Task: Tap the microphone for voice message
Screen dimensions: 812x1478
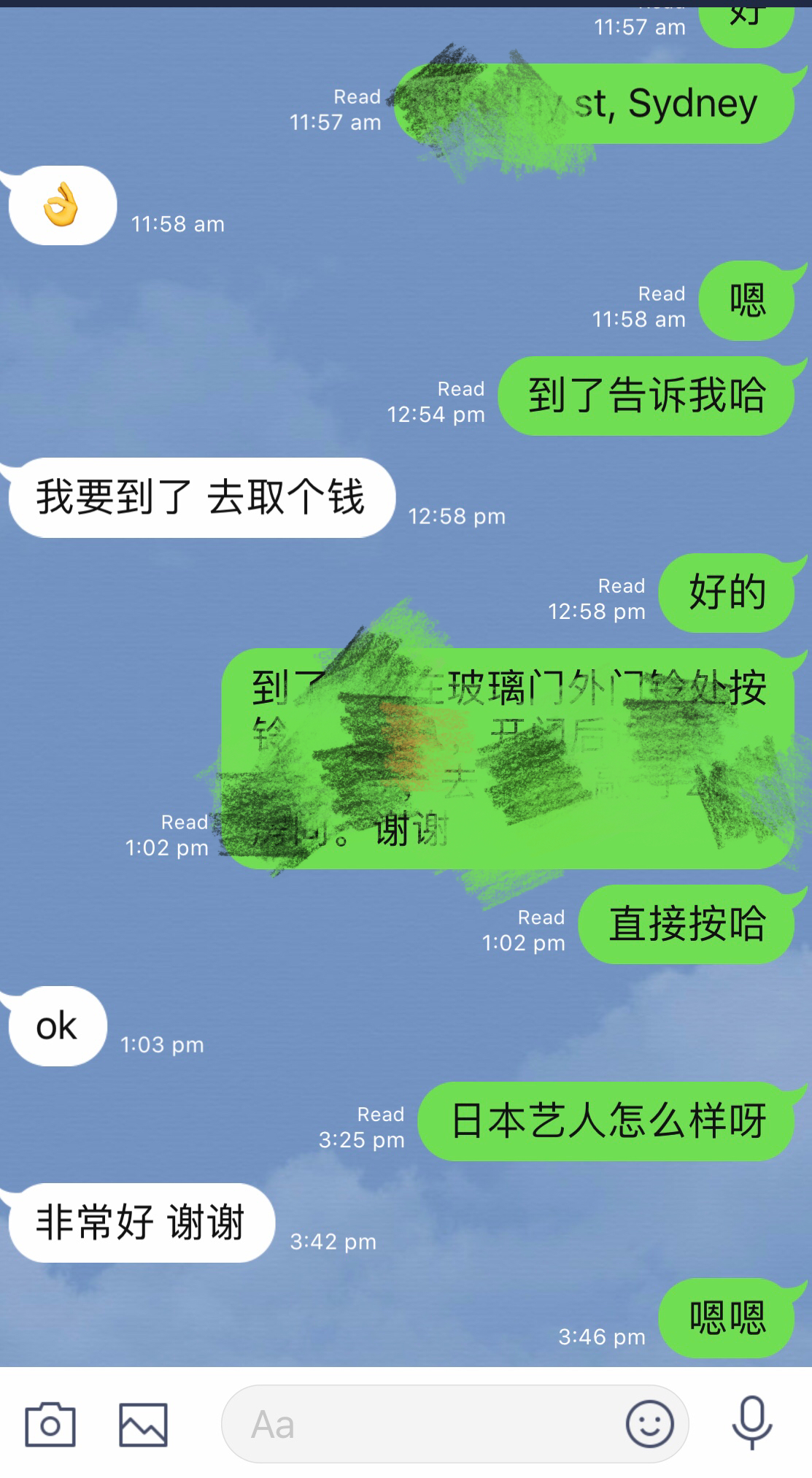Action: pyautogui.click(x=751, y=1423)
